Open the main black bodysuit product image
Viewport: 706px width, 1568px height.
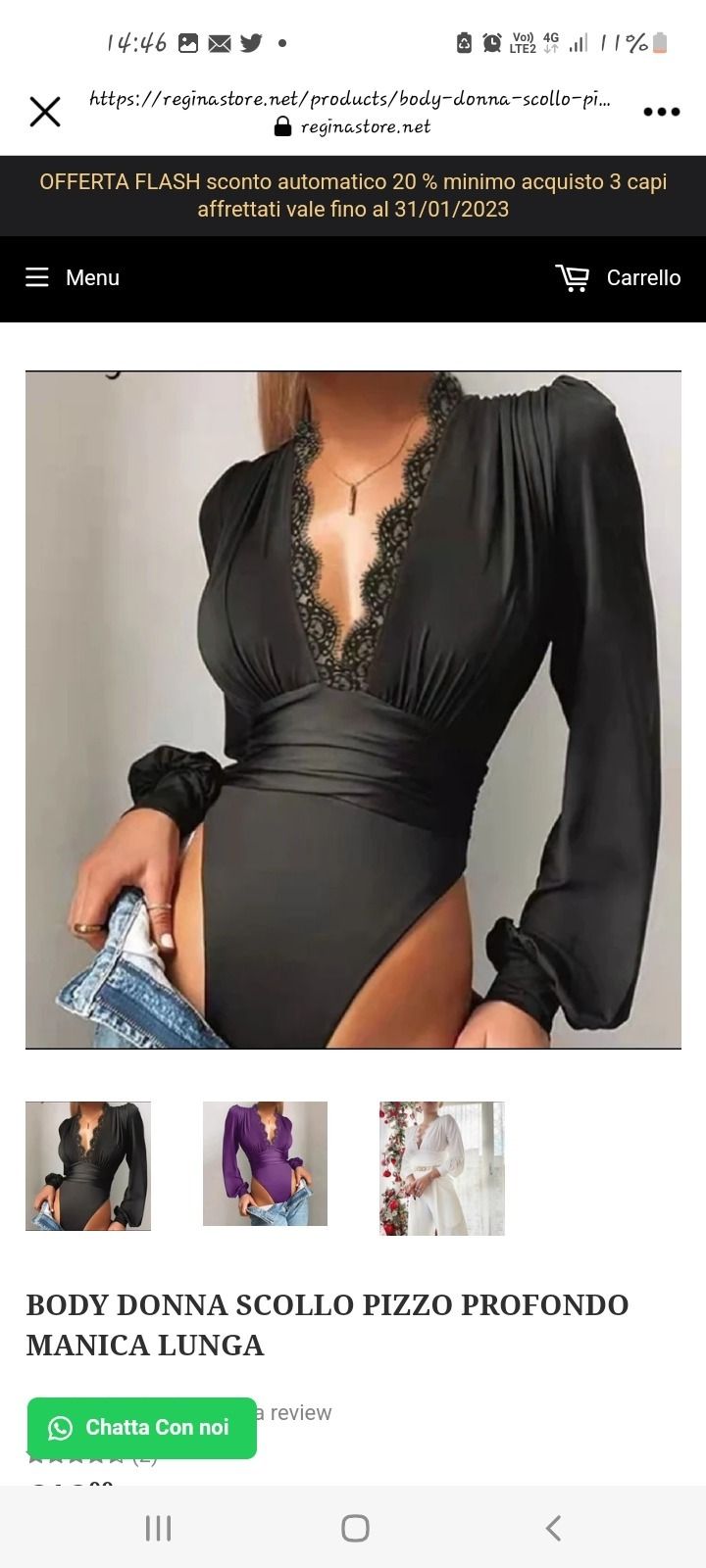pos(353,710)
